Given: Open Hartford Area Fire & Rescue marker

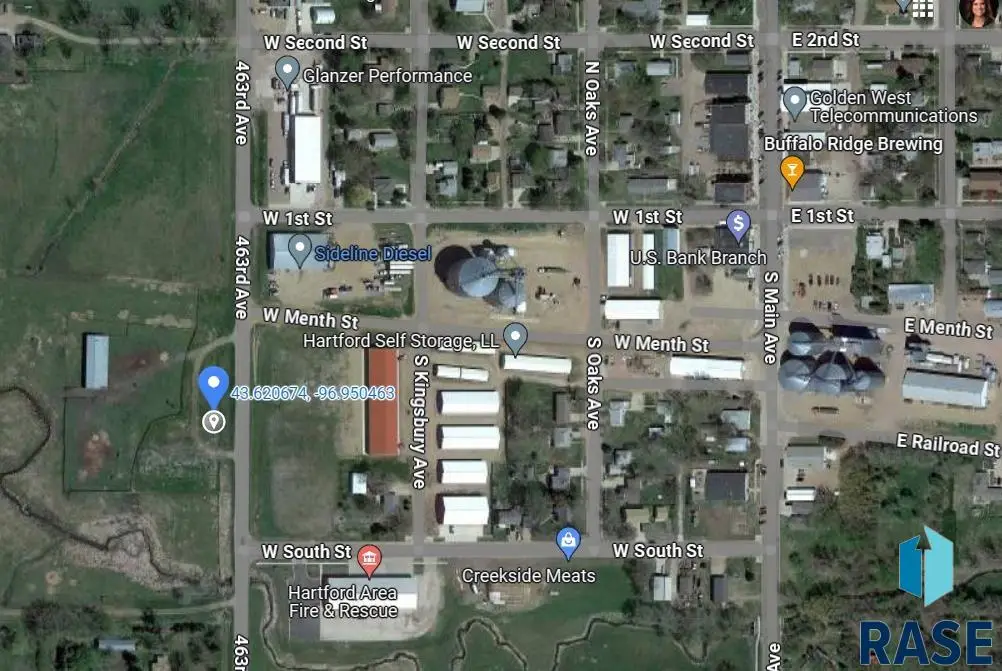Looking at the screenshot, I should [x=369, y=559].
